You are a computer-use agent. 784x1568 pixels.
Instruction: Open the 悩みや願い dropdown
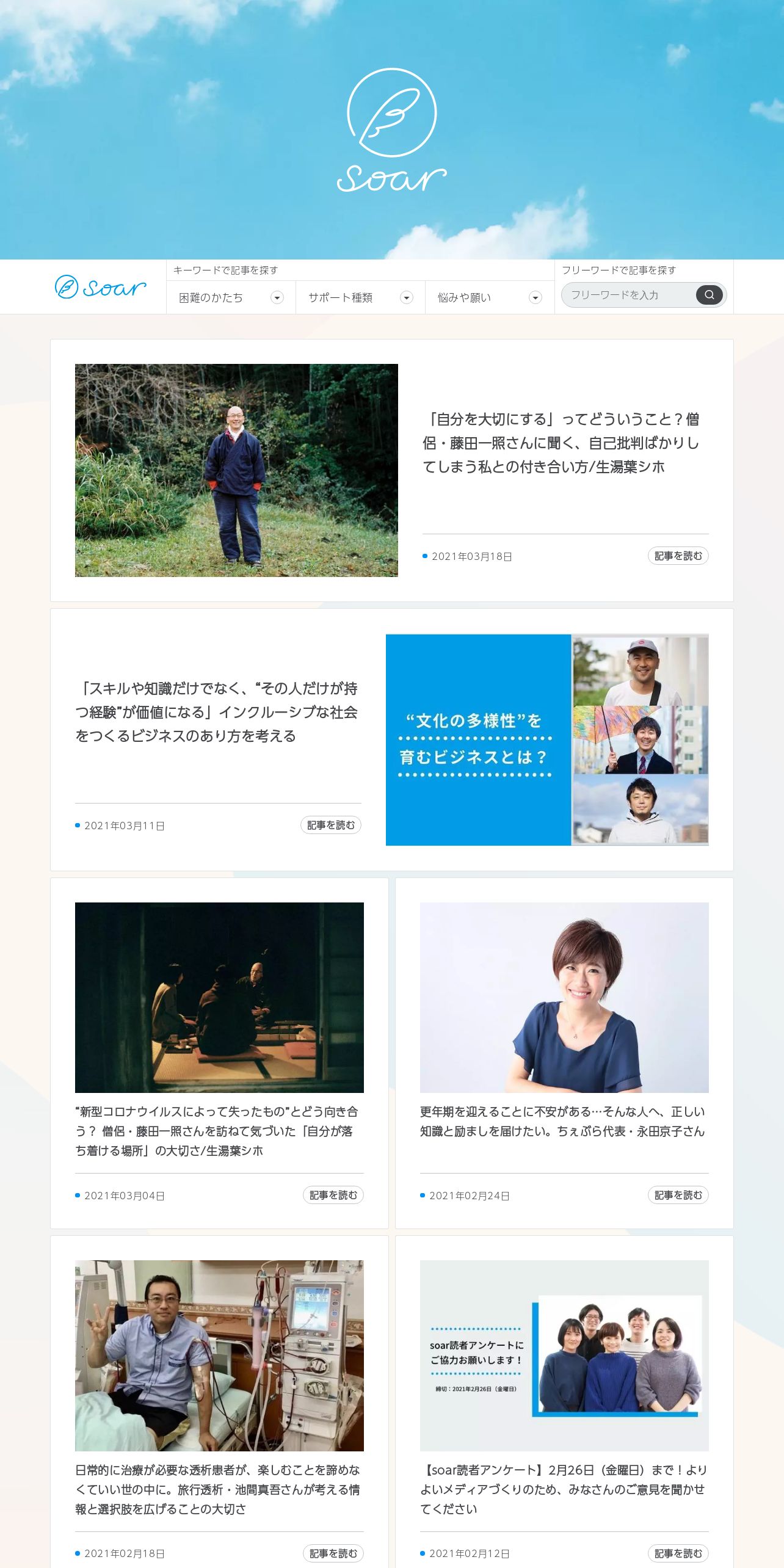[490, 297]
